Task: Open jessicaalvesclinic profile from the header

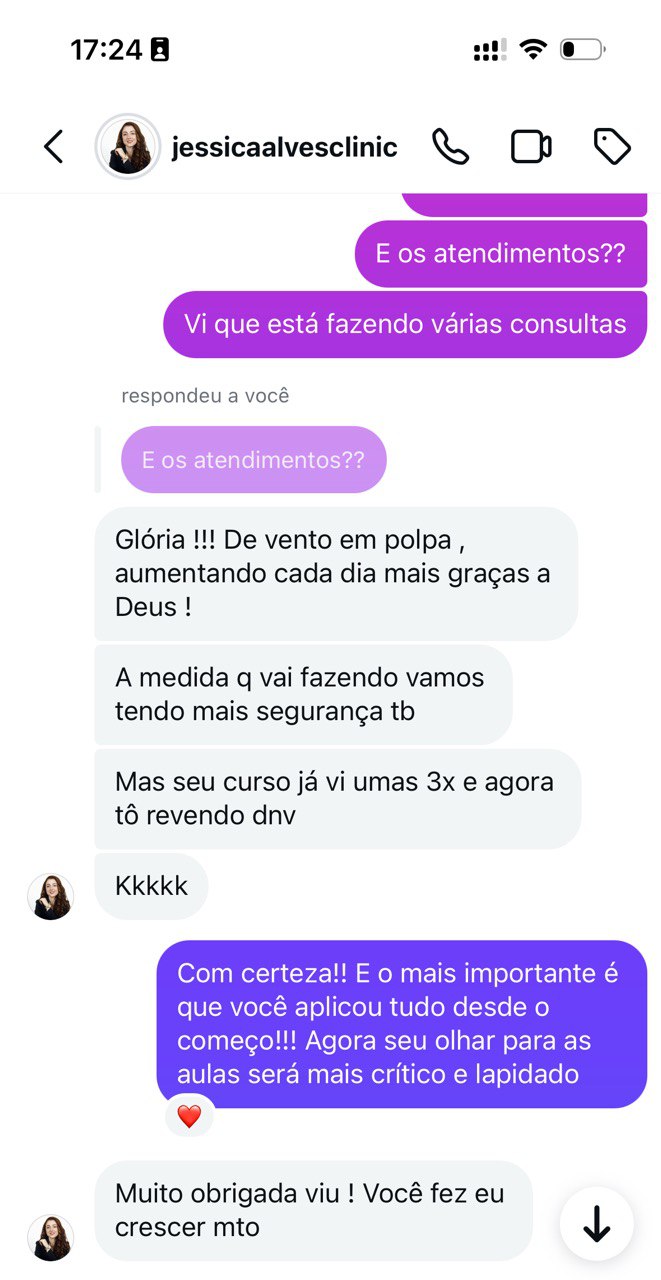Action: 247,147
